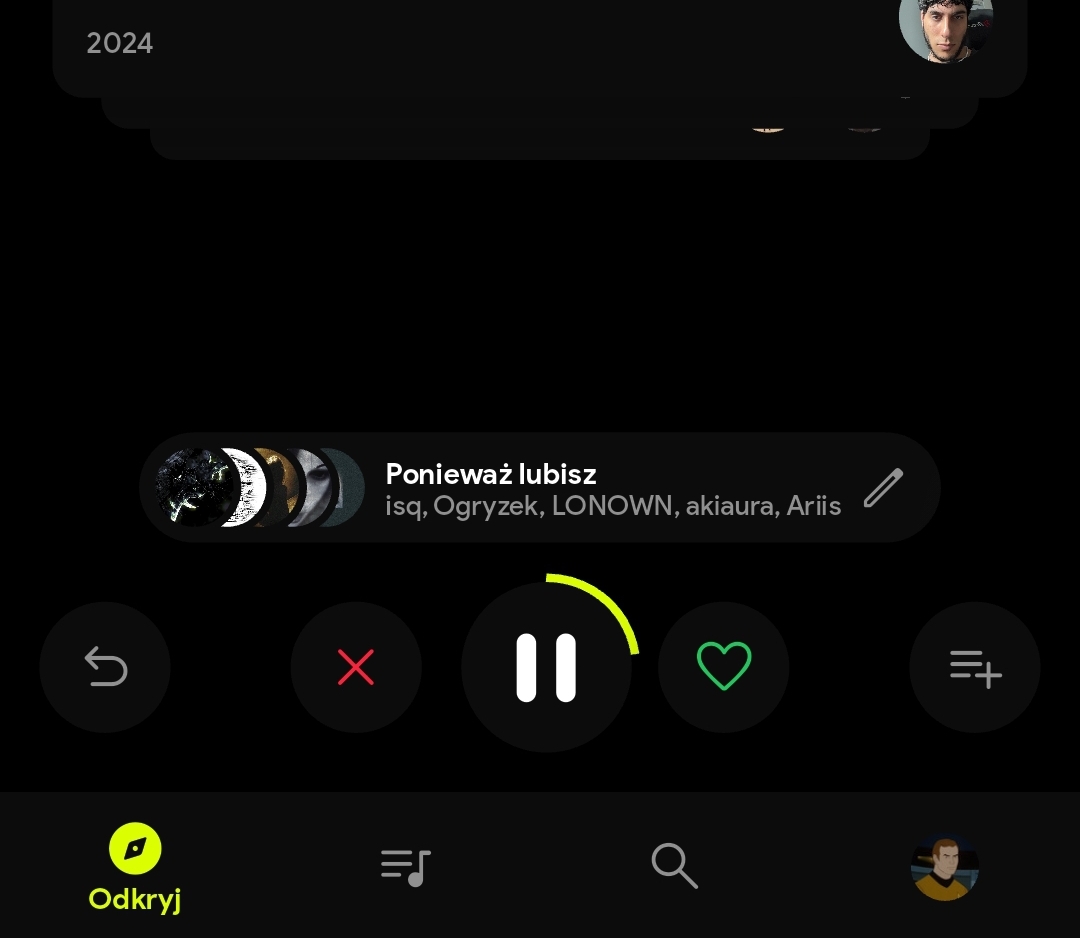Edit the Ponieważ lubisz artist selection
The width and height of the screenshot is (1080, 938).
(883, 488)
